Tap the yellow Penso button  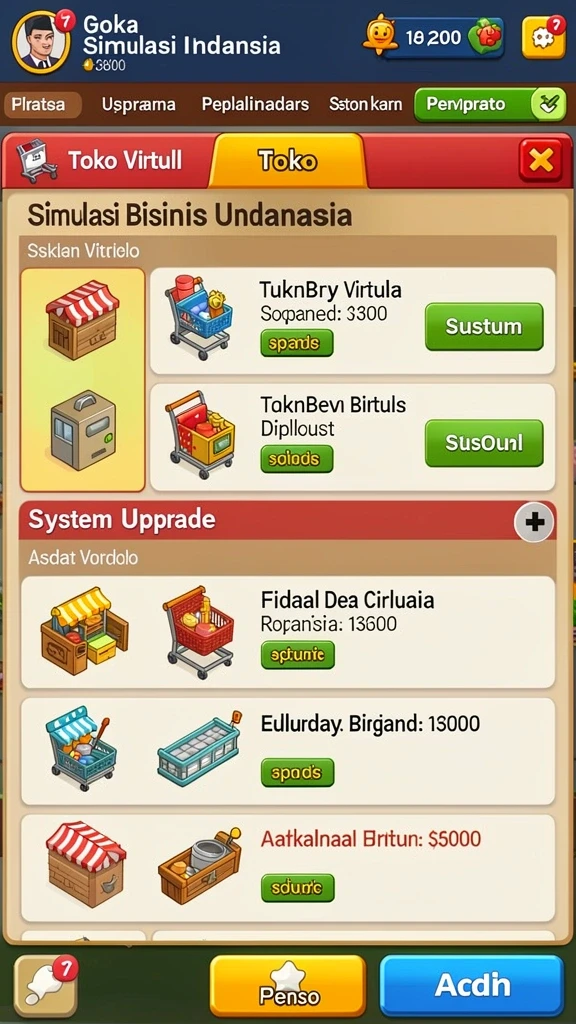(x=288, y=985)
